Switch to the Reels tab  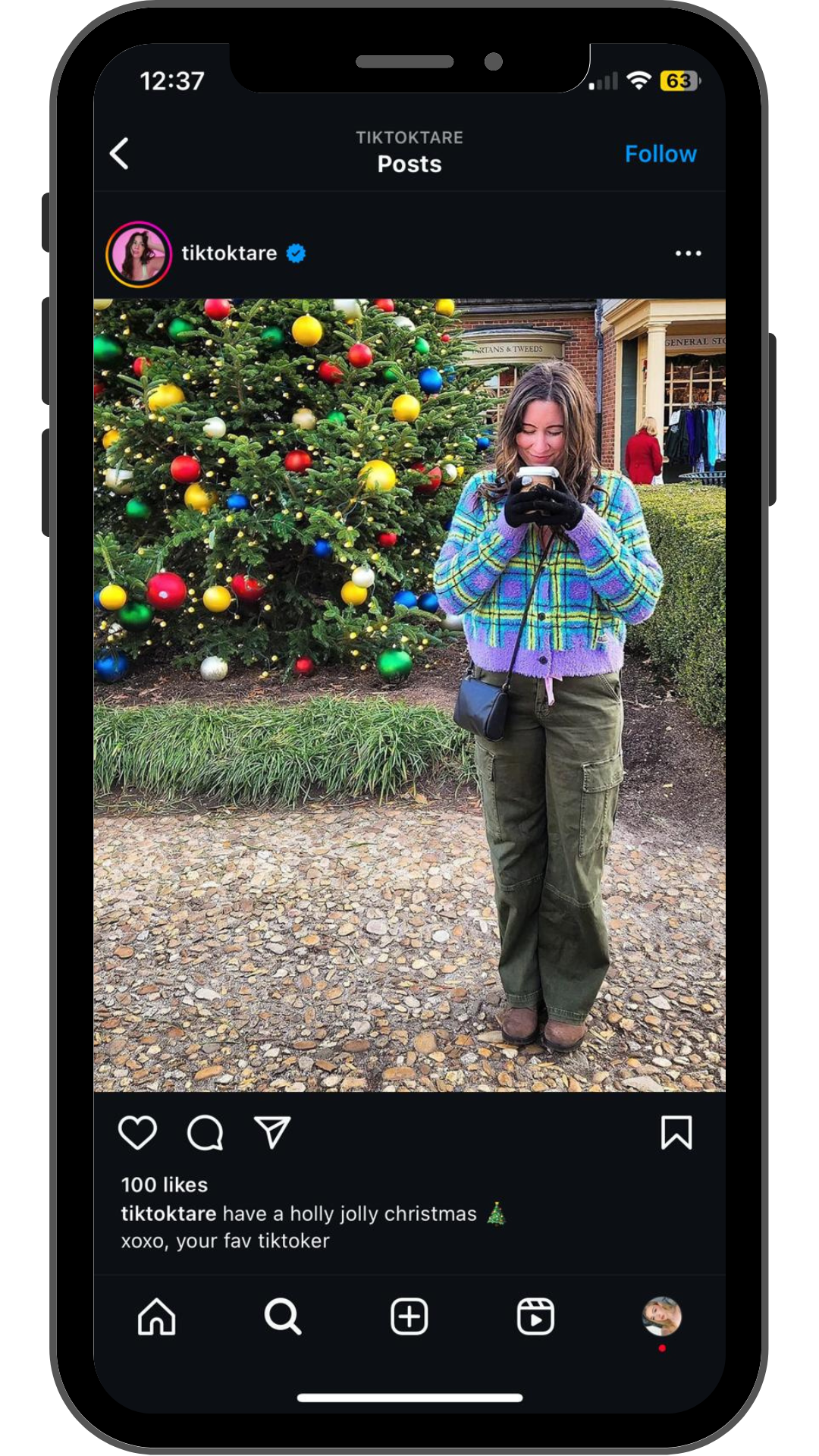point(535,1316)
